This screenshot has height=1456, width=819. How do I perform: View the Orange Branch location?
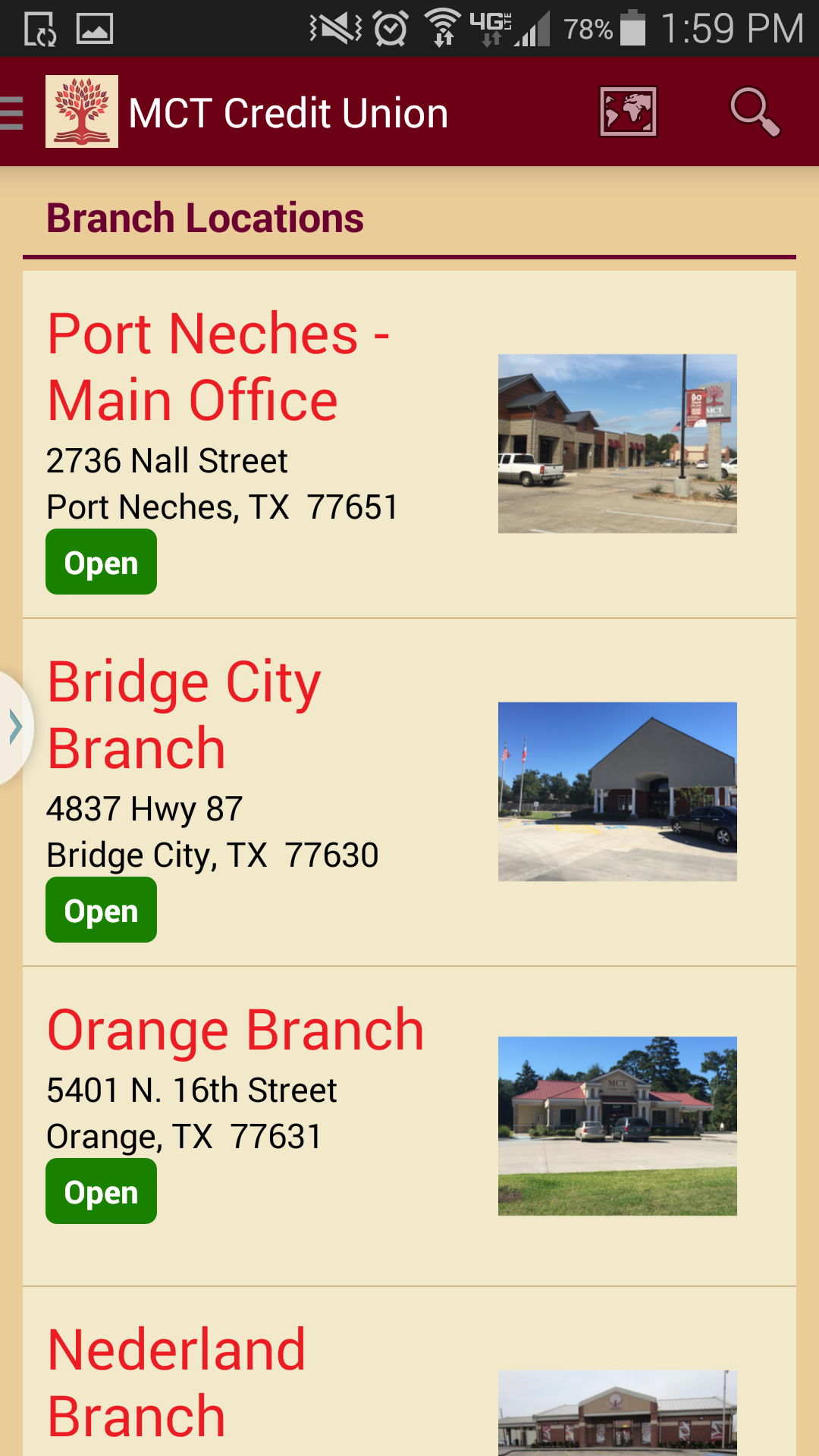pyautogui.click(x=235, y=1031)
